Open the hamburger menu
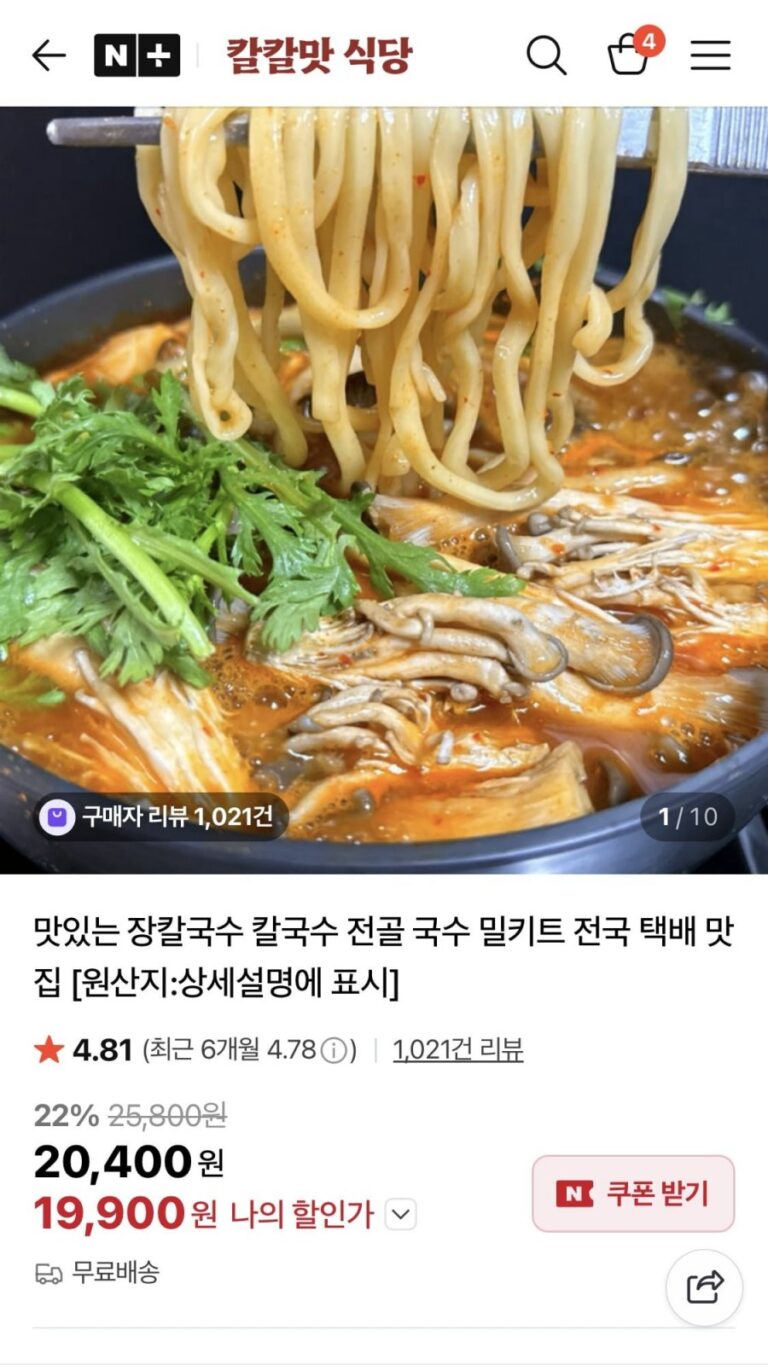Viewport: 768px width, 1365px height. tap(710, 56)
